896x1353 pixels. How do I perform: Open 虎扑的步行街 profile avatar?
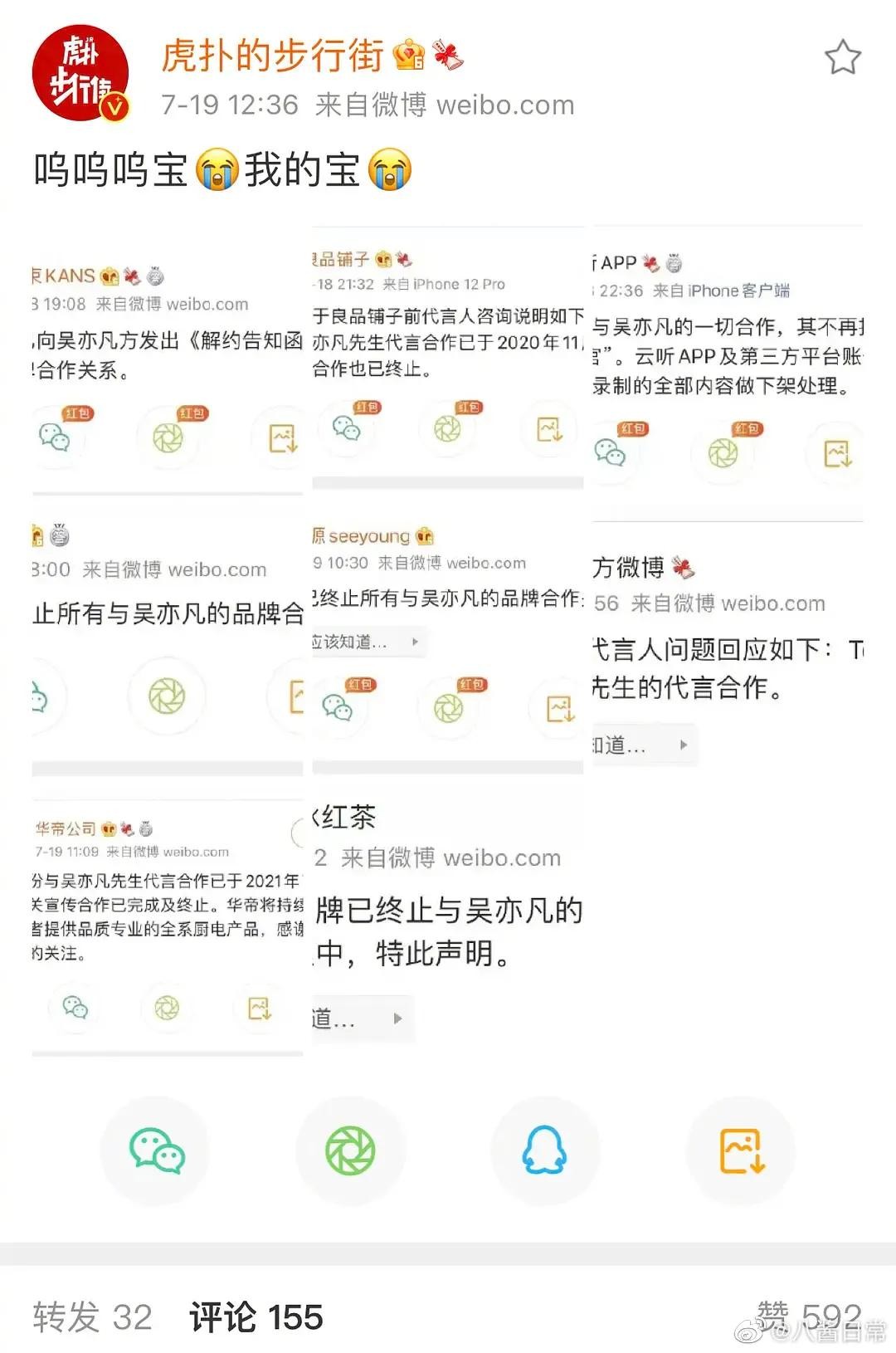(80, 73)
